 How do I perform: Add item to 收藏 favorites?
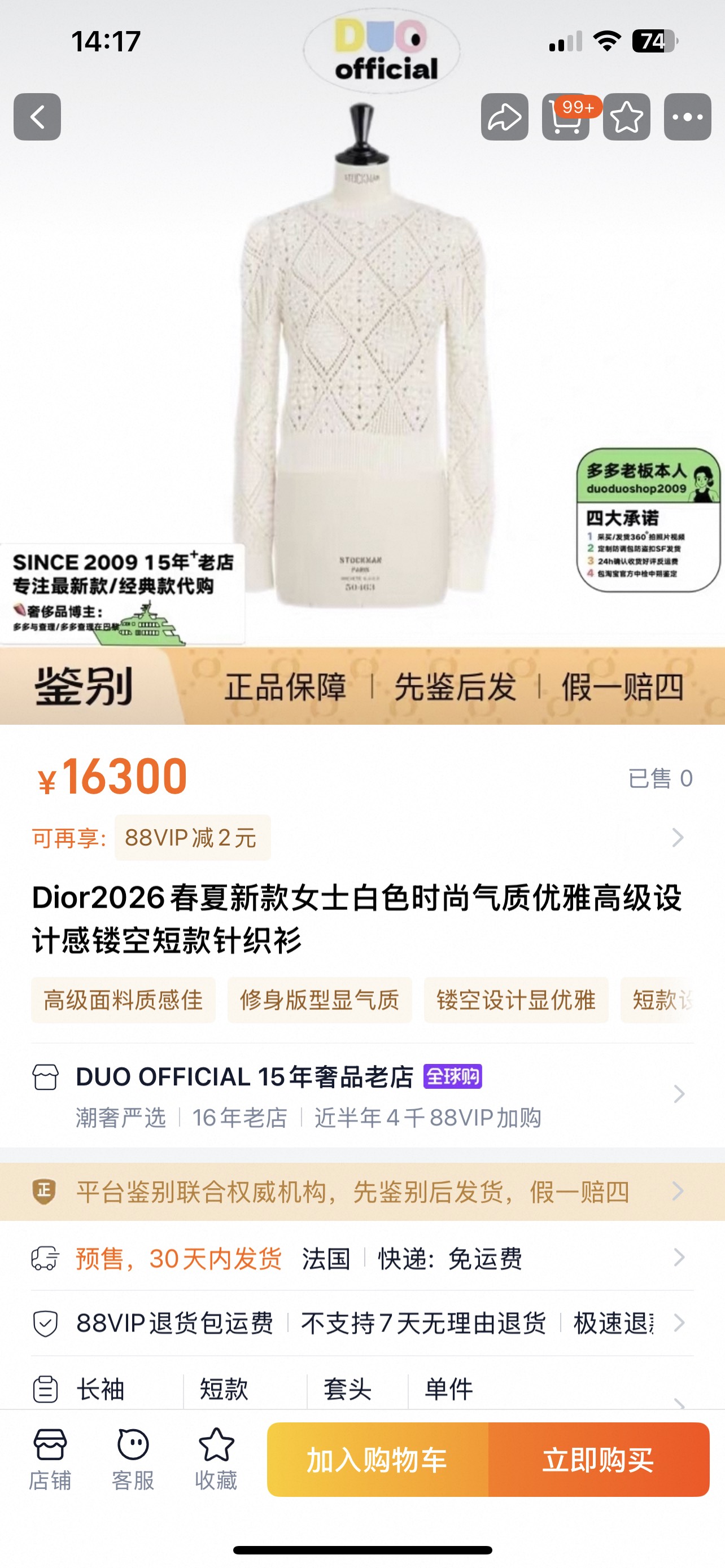click(x=216, y=1459)
